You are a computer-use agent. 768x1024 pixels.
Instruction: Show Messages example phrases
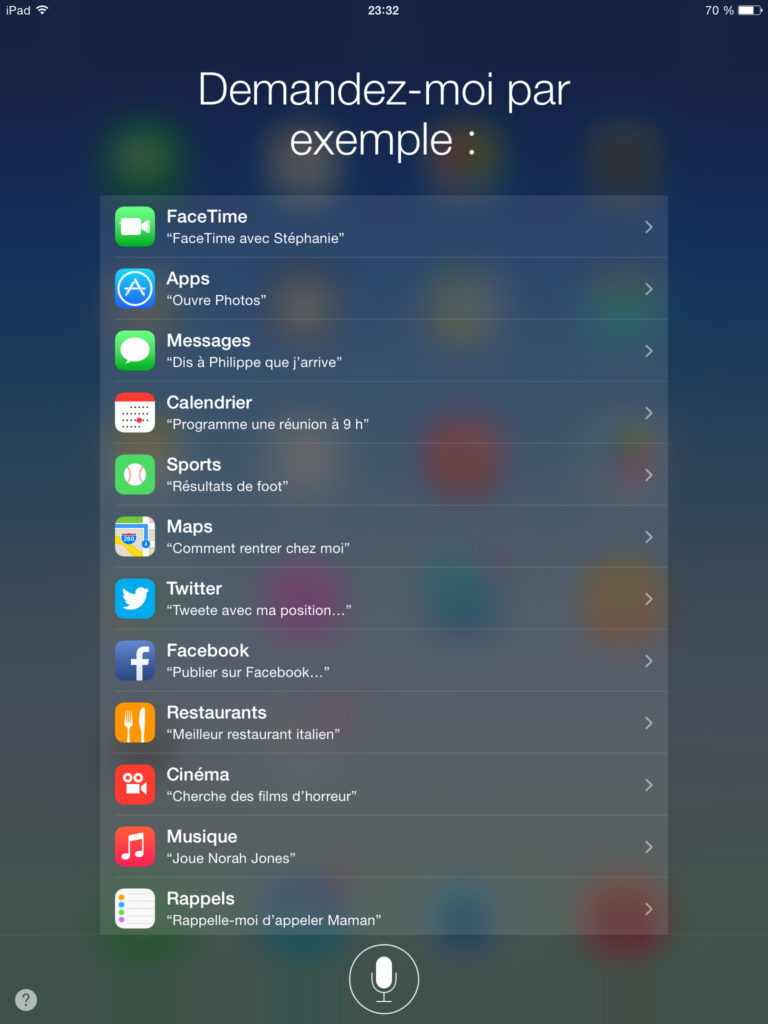coord(383,351)
